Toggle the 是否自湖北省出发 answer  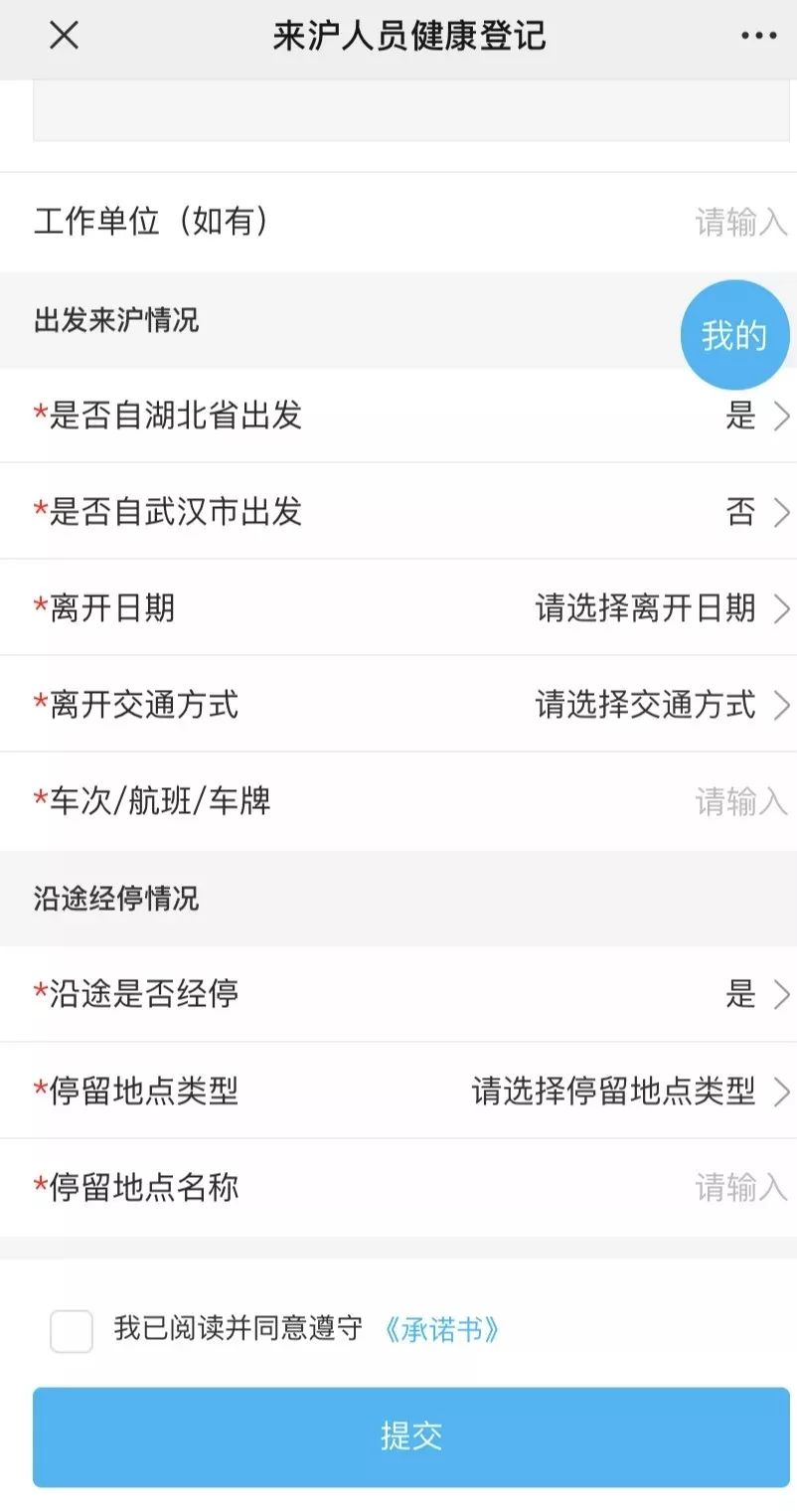point(738,417)
